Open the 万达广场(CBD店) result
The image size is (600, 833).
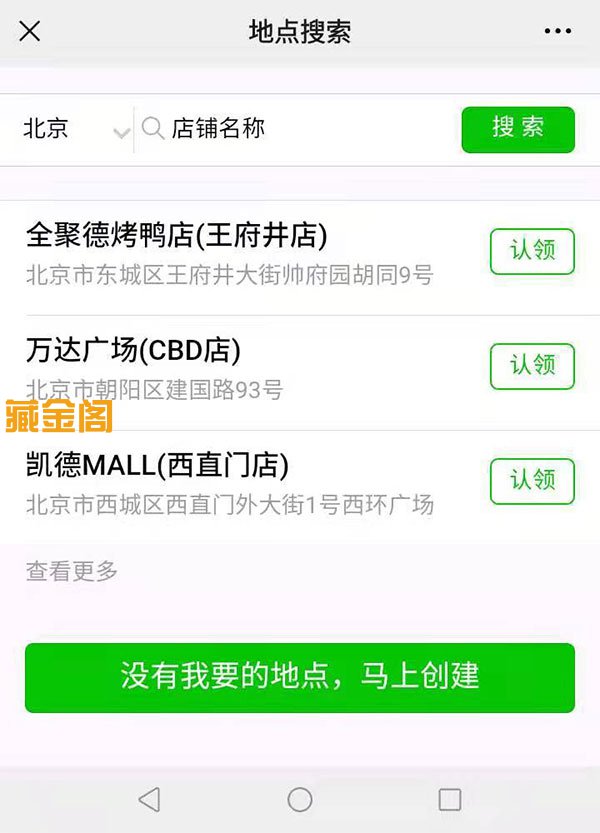(x=200, y=368)
